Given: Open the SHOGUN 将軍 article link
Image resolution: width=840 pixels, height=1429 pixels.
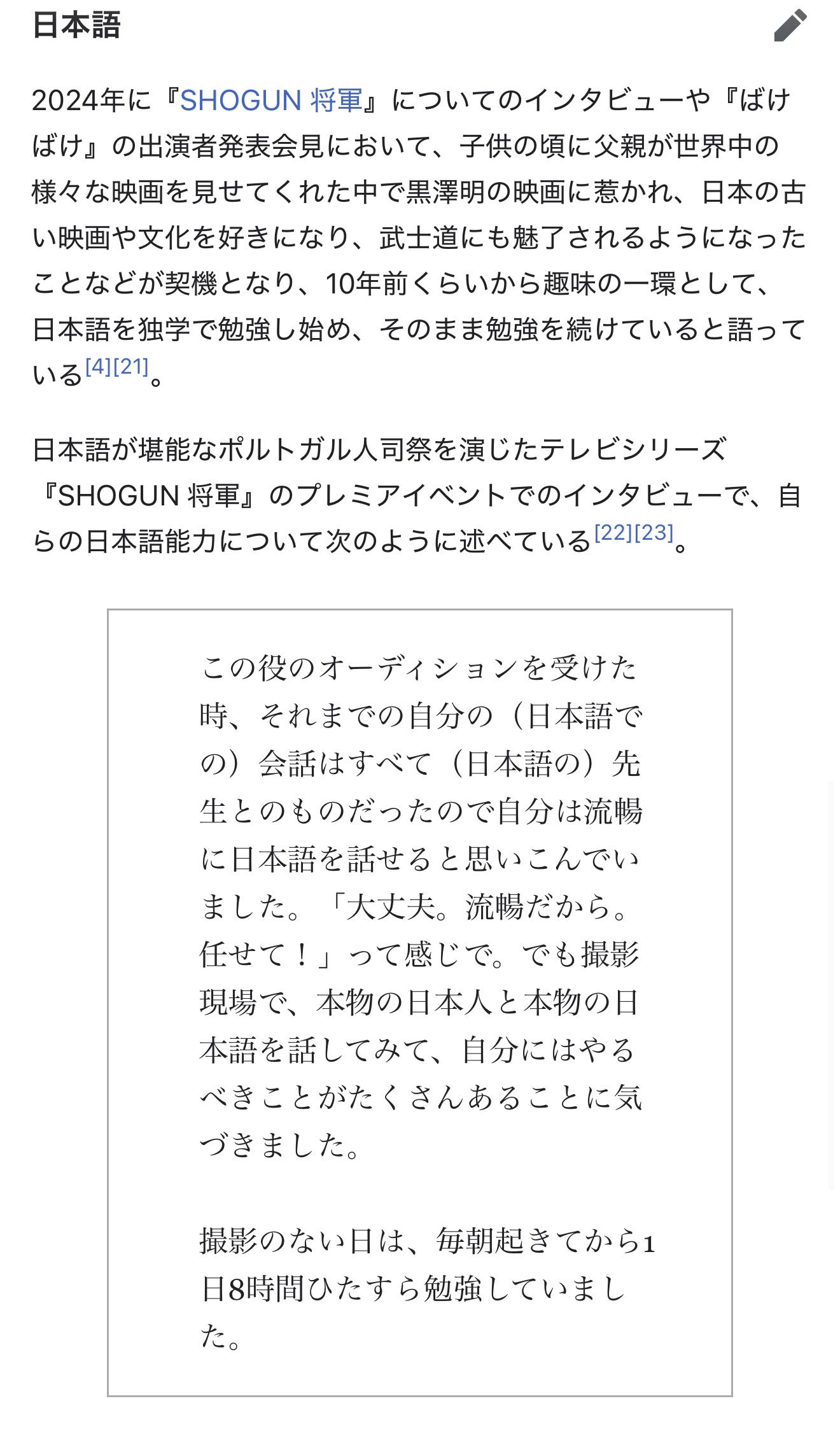Looking at the screenshot, I should (272, 101).
